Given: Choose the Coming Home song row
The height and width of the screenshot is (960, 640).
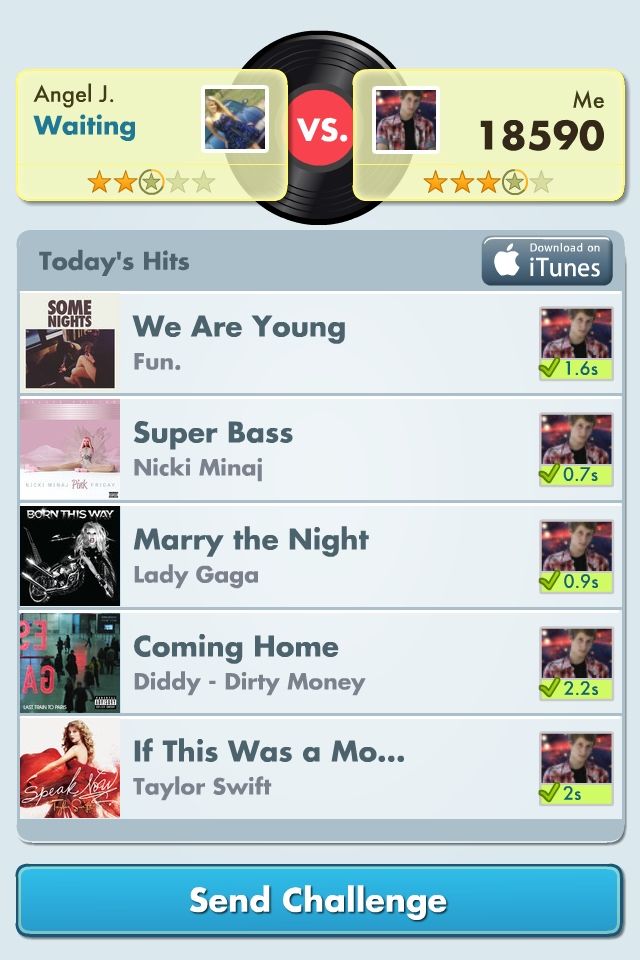Looking at the screenshot, I should tap(320, 662).
